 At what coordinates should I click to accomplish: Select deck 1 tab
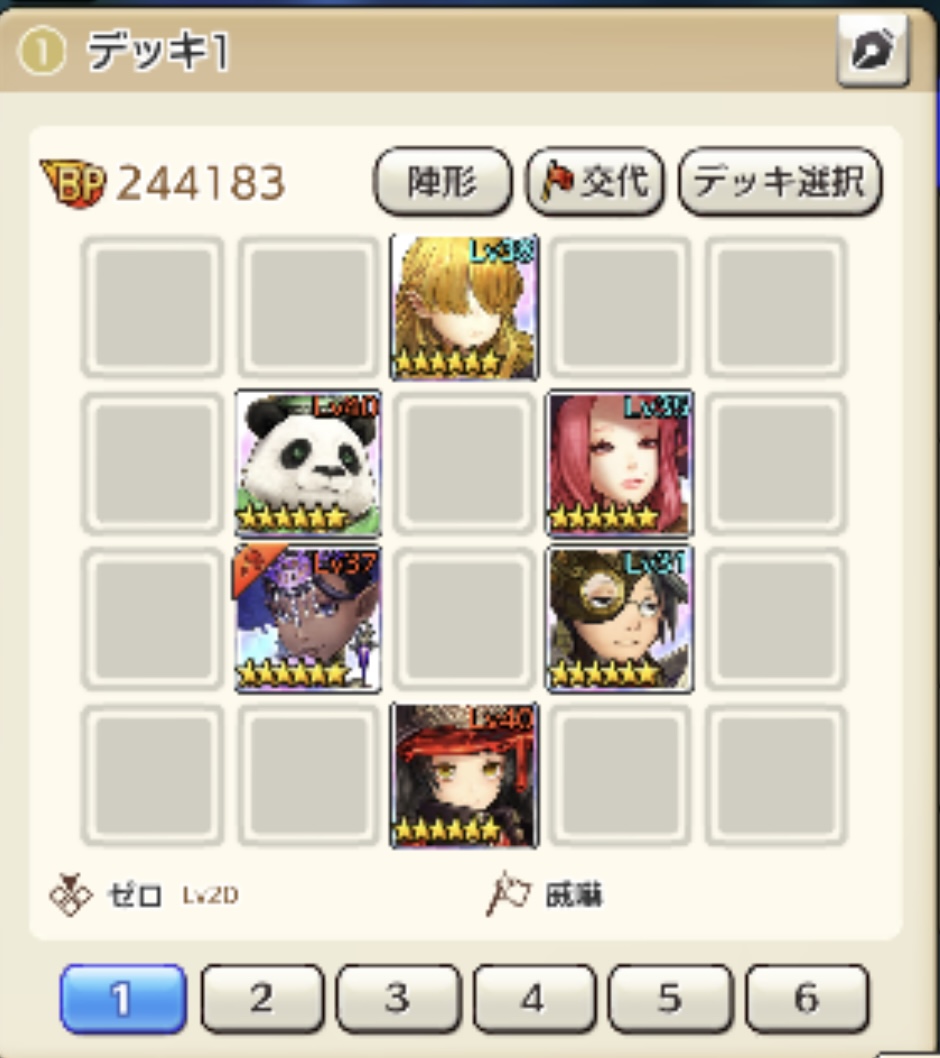[123, 998]
